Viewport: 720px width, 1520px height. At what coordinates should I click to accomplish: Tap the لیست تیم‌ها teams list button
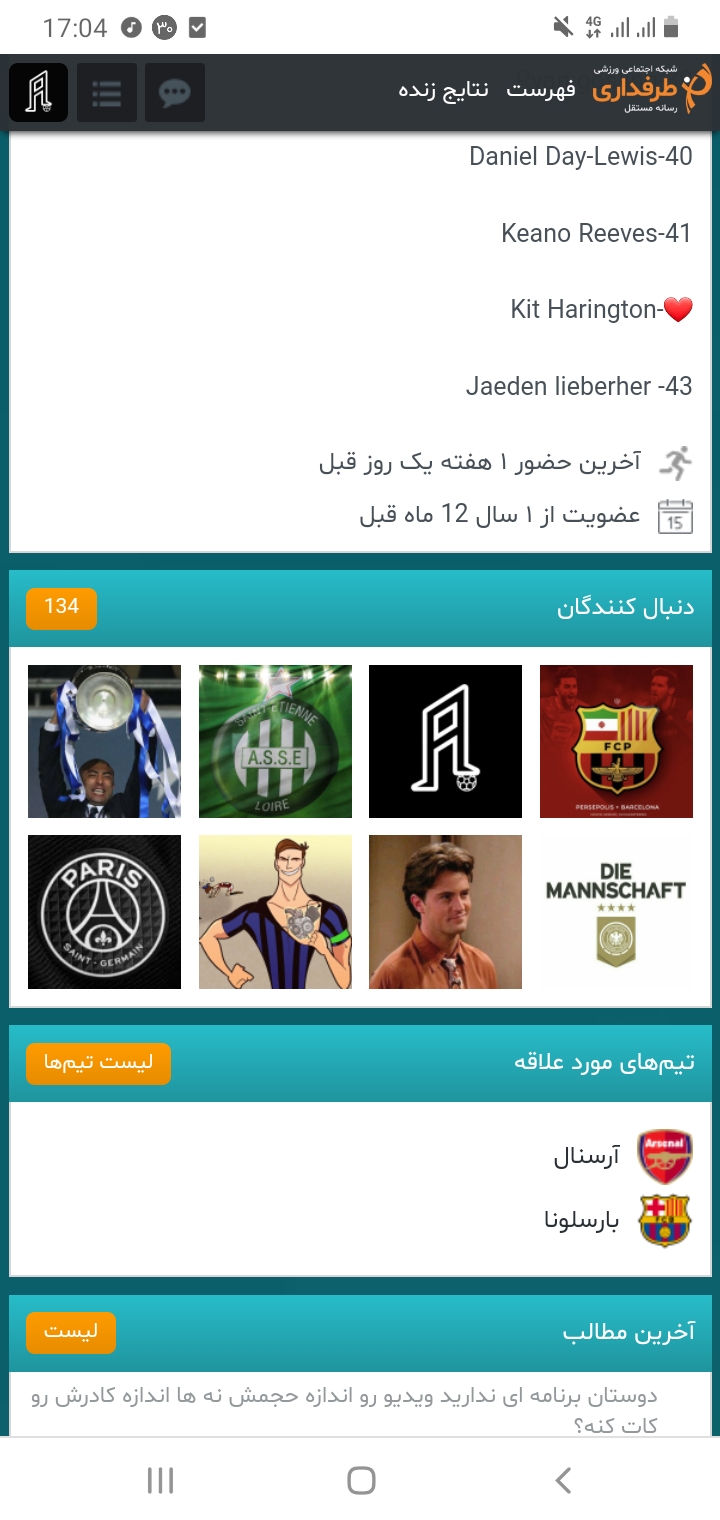click(x=98, y=1064)
